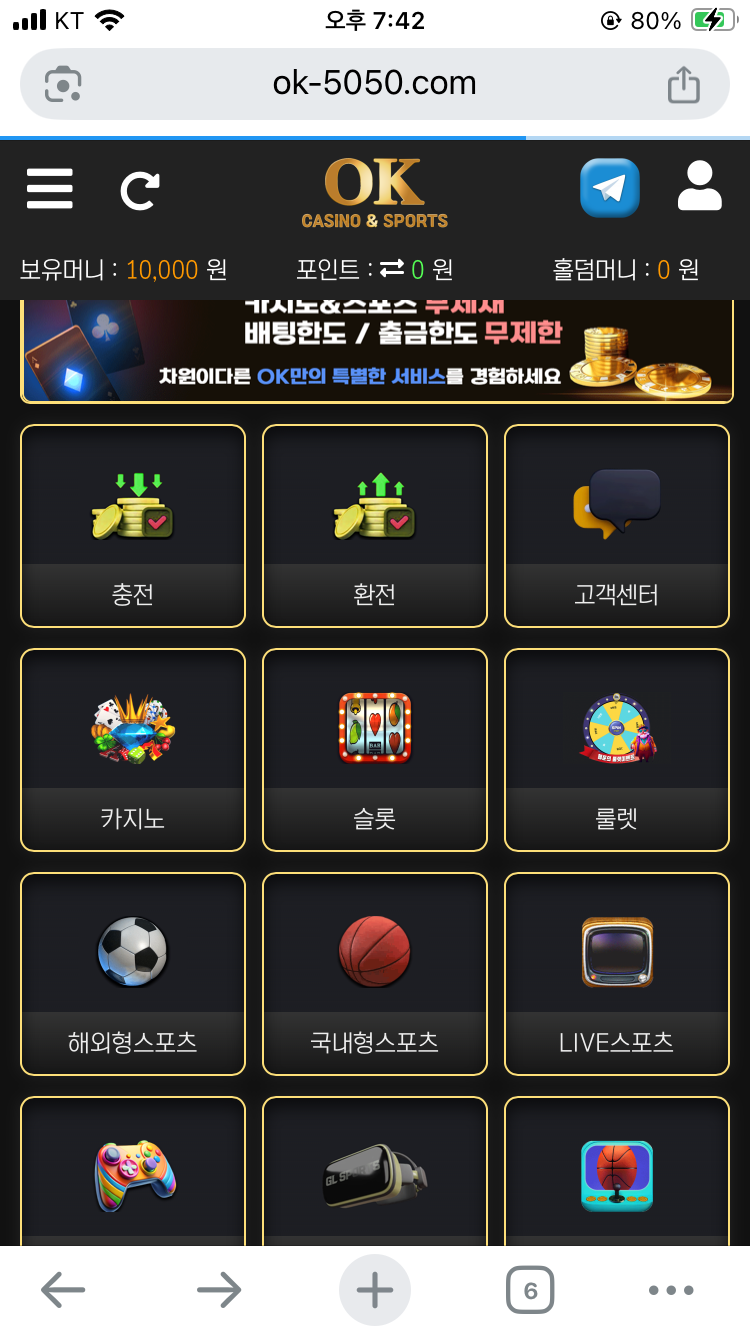Go to 해외형스포츠
750x1334 pixels.
[x=133, y=974]
